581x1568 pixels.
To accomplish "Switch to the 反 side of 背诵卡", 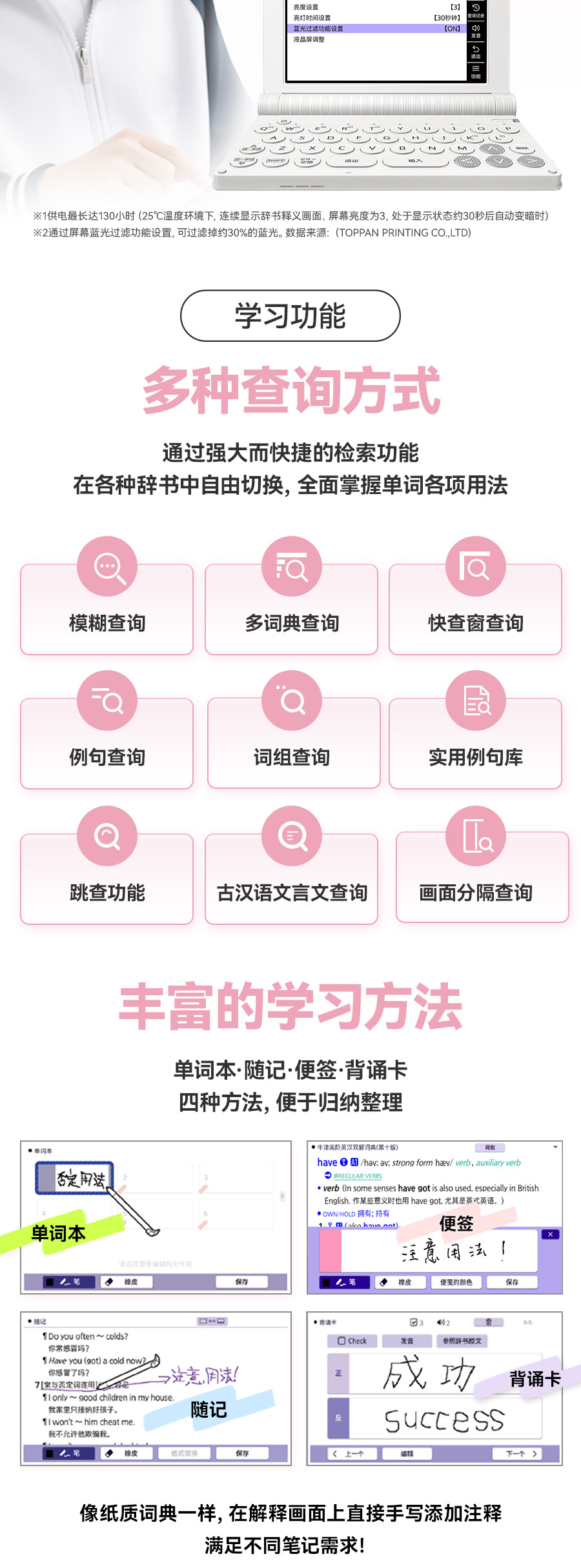I will pos(338,1418).
